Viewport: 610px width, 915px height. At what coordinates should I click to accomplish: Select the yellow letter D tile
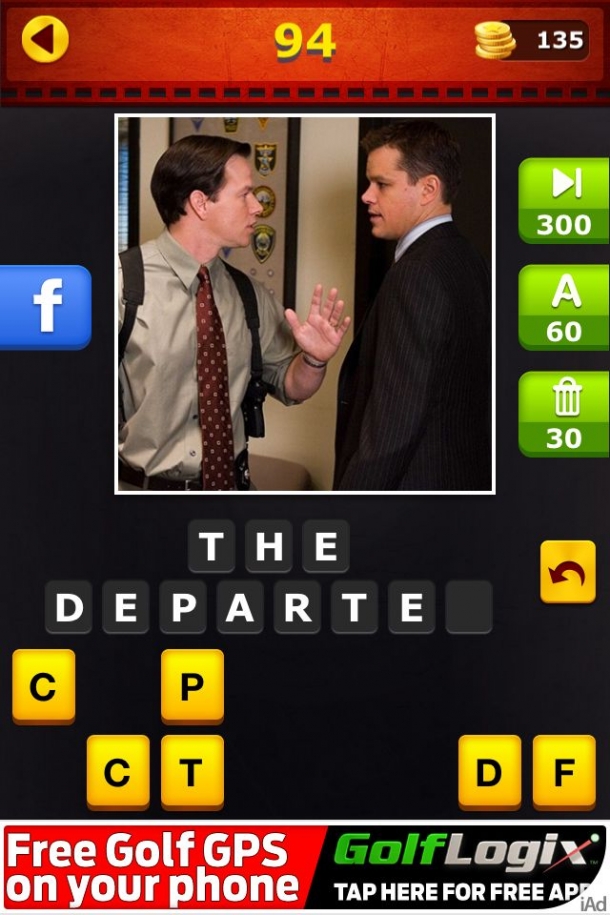[x=489, y=771]
